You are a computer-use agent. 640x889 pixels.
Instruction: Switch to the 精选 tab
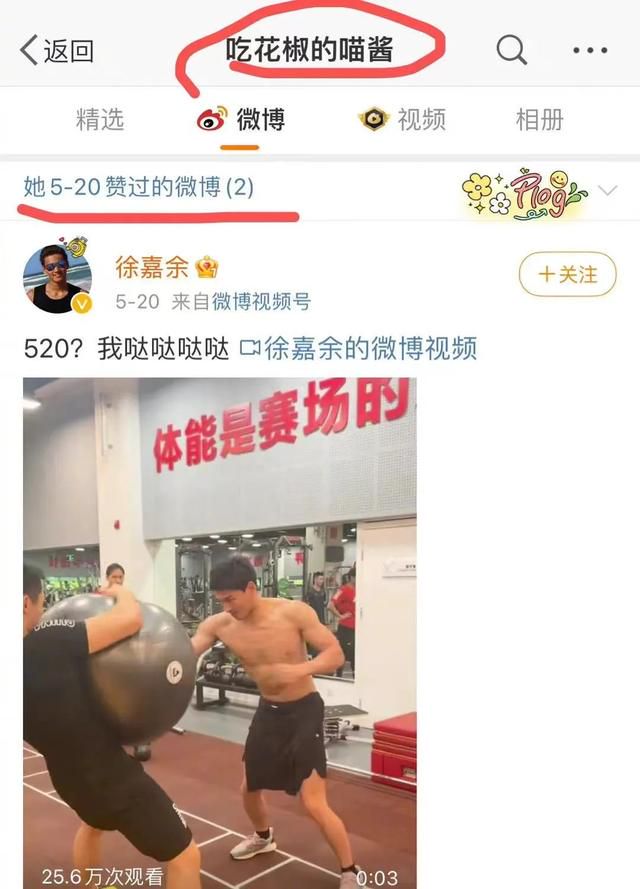coord(100,120)
